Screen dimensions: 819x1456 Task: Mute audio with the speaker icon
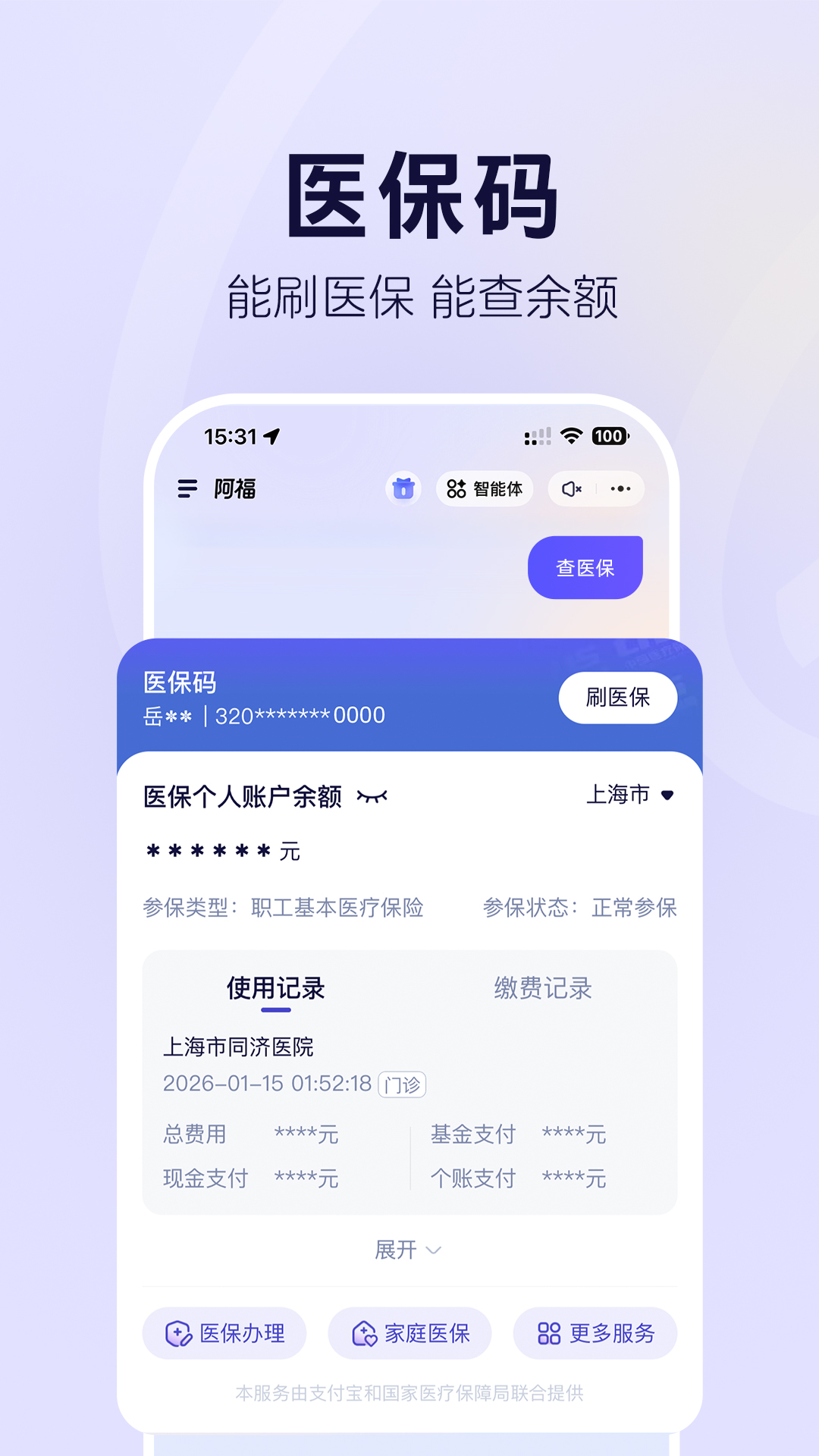pos(571,489)
